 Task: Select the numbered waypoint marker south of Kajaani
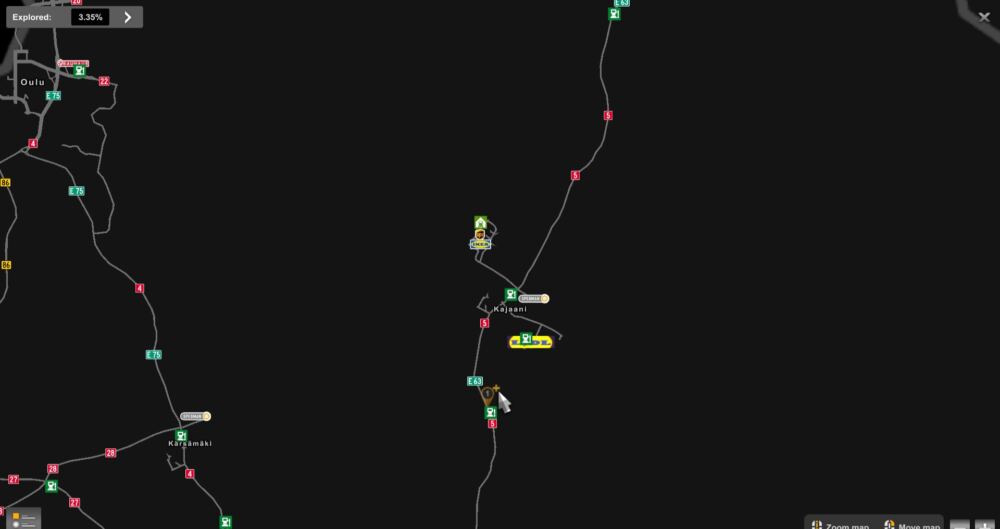click(487, 395)
